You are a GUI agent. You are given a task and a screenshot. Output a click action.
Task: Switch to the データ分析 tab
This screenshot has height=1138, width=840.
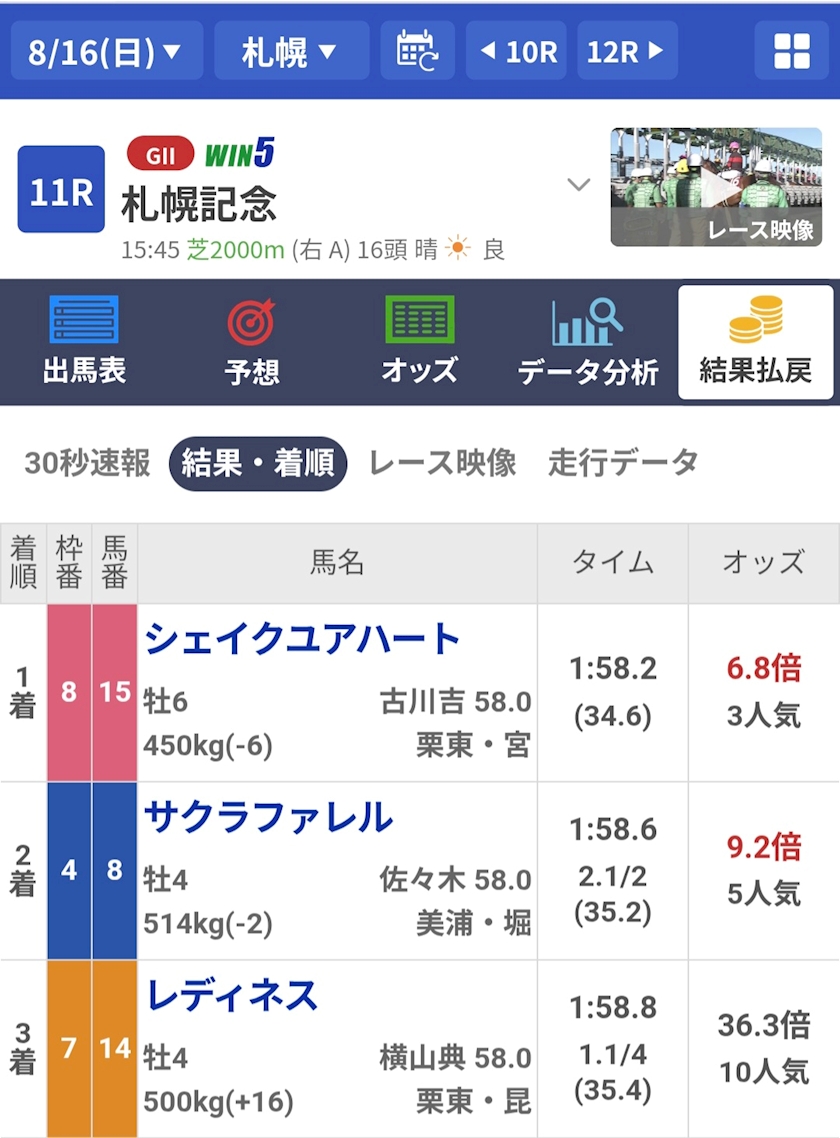pyautogui.click(x=587, y=341)
